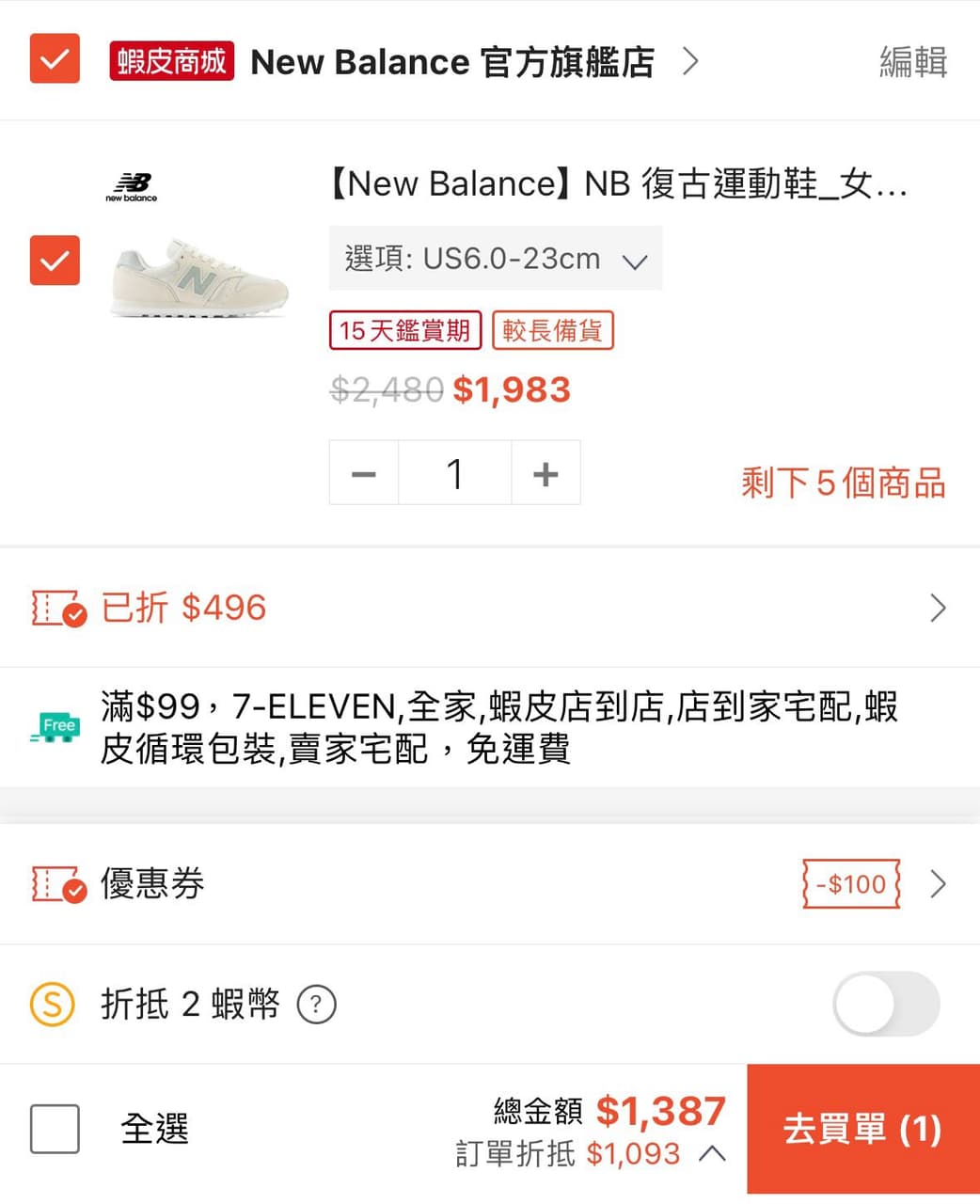980x1204 pixels.
Task: Click the -$100 coupon tag
Action: (849, 884)
